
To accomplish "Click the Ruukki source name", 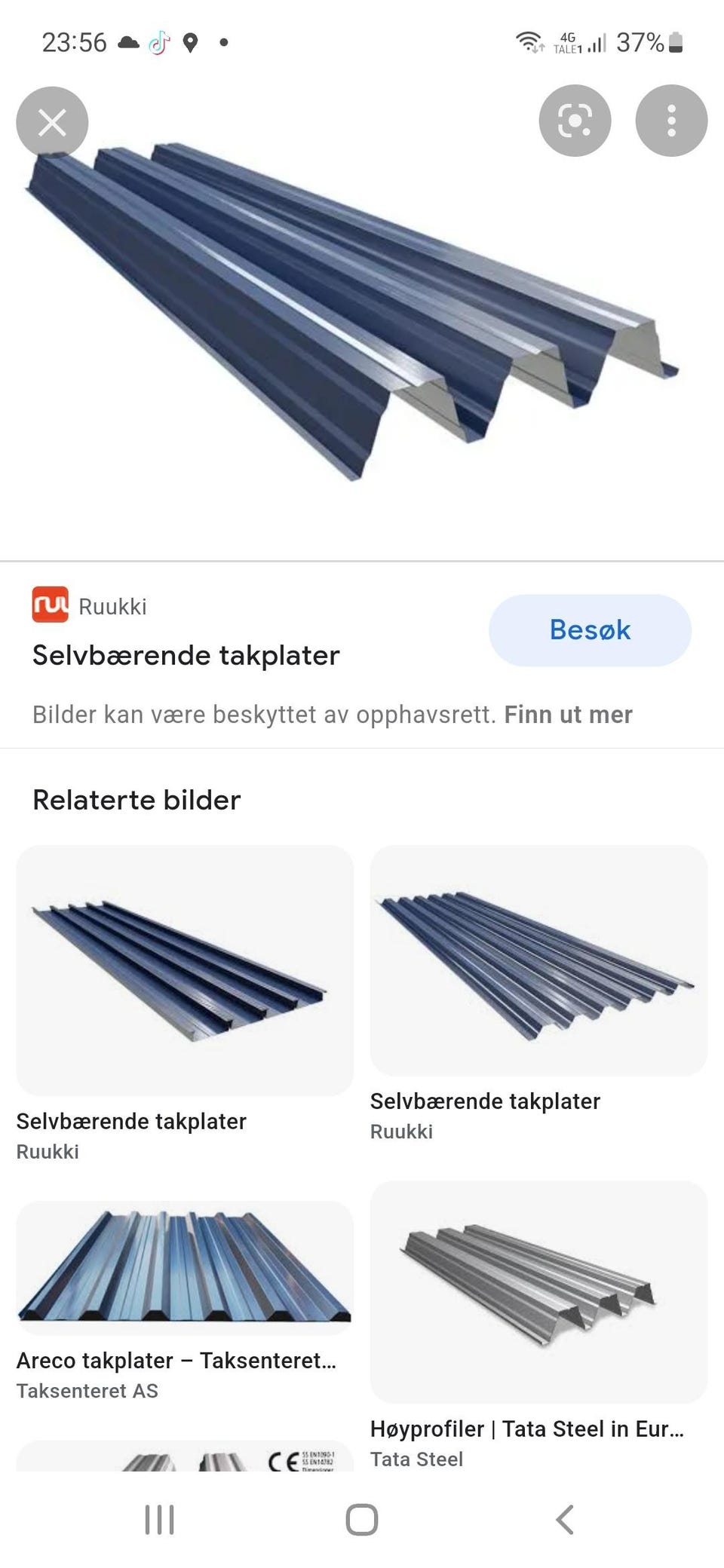I will click(x=113, y=605).
